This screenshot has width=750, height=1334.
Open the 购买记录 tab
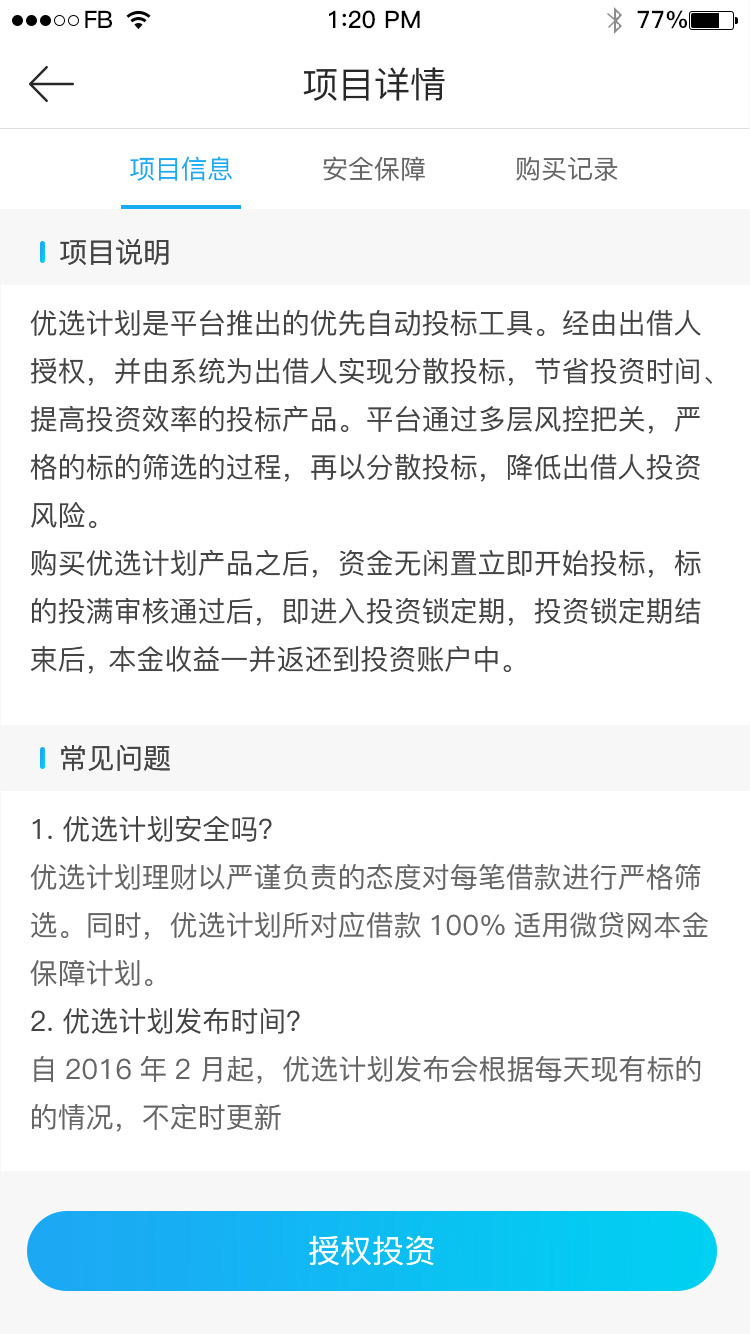567,169
